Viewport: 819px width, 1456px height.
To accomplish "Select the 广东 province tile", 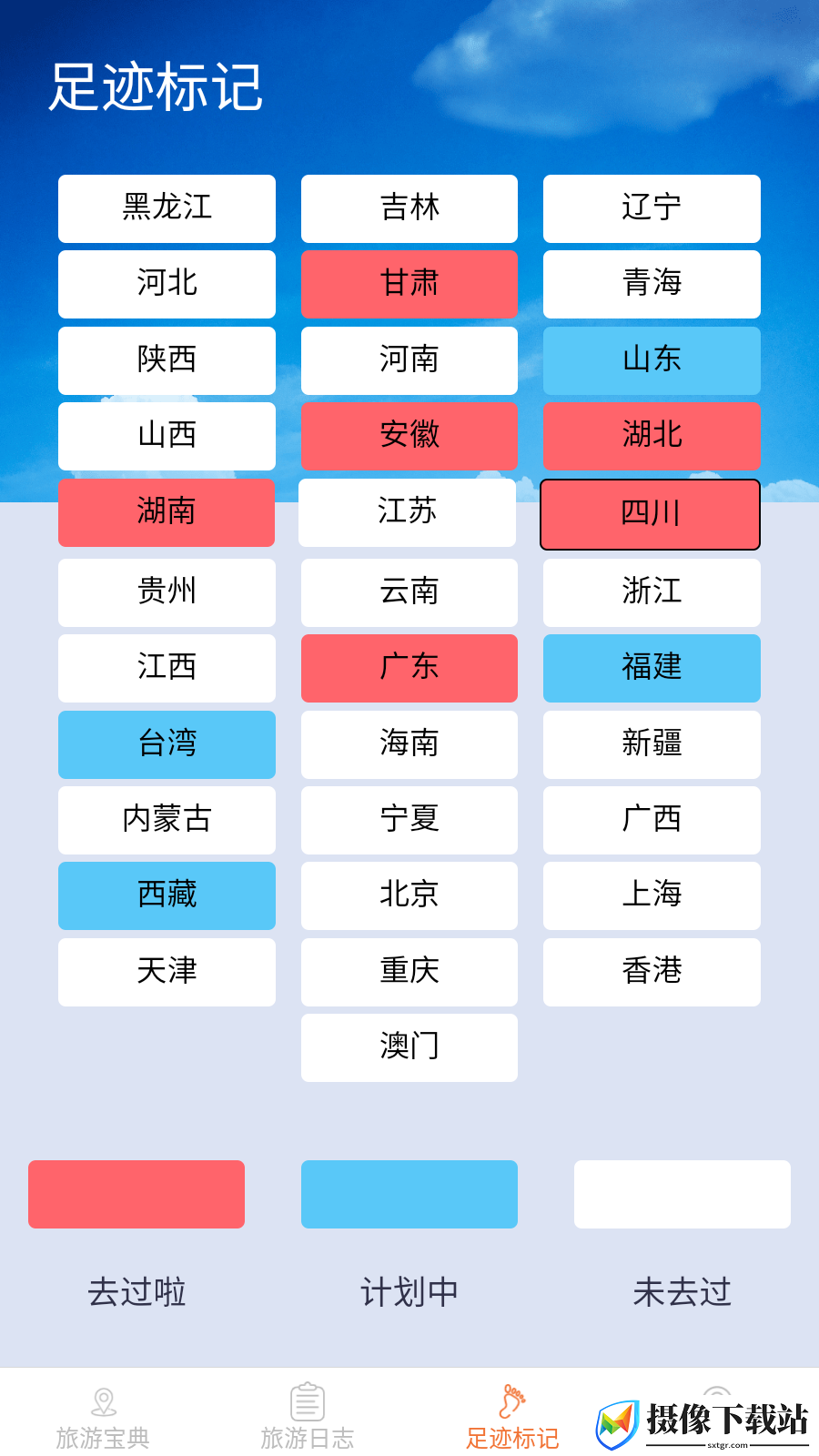I will tap(409, 668).
